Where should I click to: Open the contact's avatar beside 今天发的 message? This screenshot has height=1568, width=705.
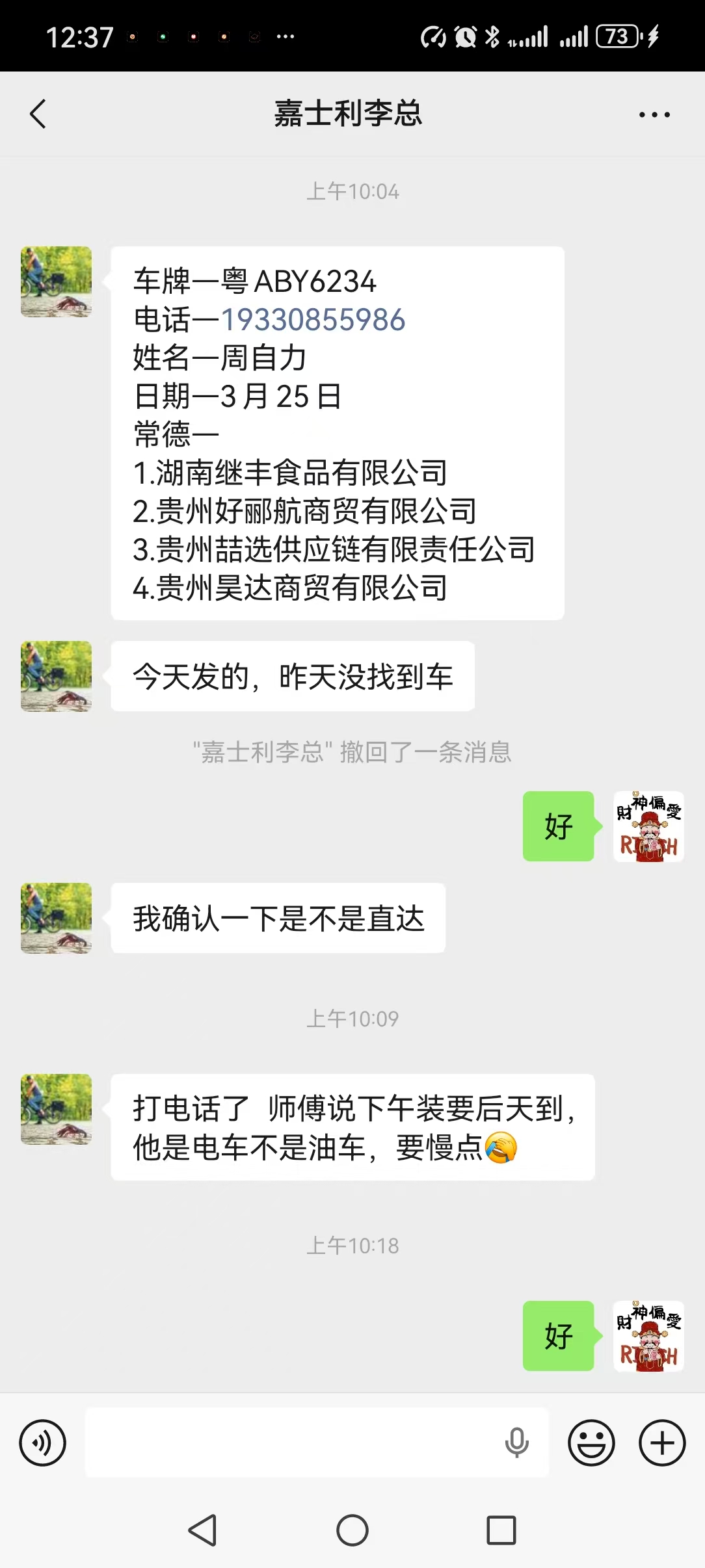56,676
